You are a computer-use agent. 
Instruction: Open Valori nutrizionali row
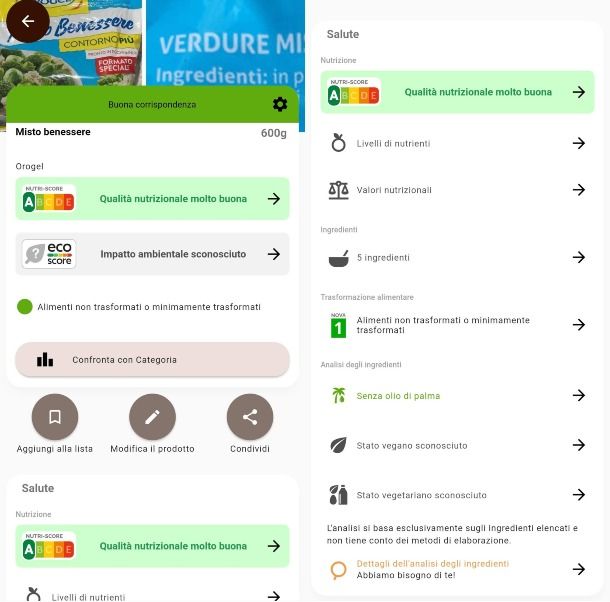click(457, 190)
